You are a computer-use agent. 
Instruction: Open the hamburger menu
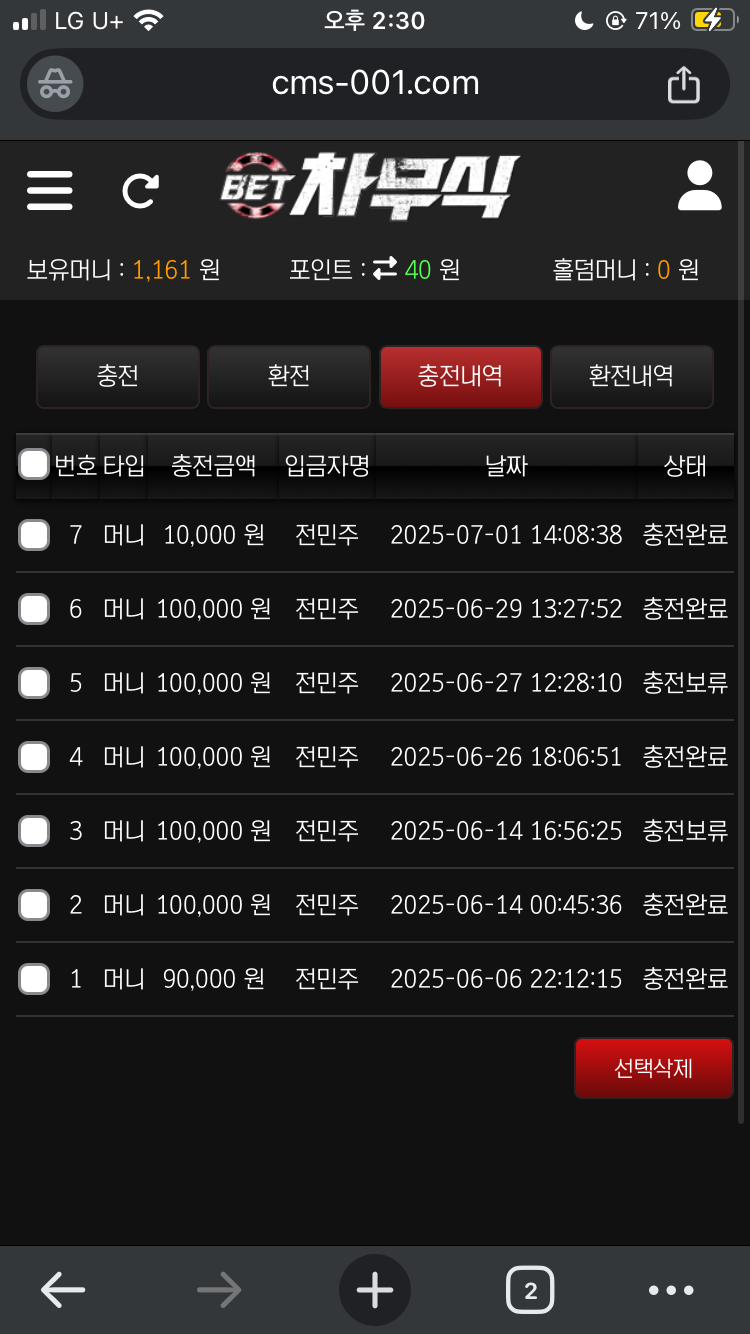[x=50, y=189]
